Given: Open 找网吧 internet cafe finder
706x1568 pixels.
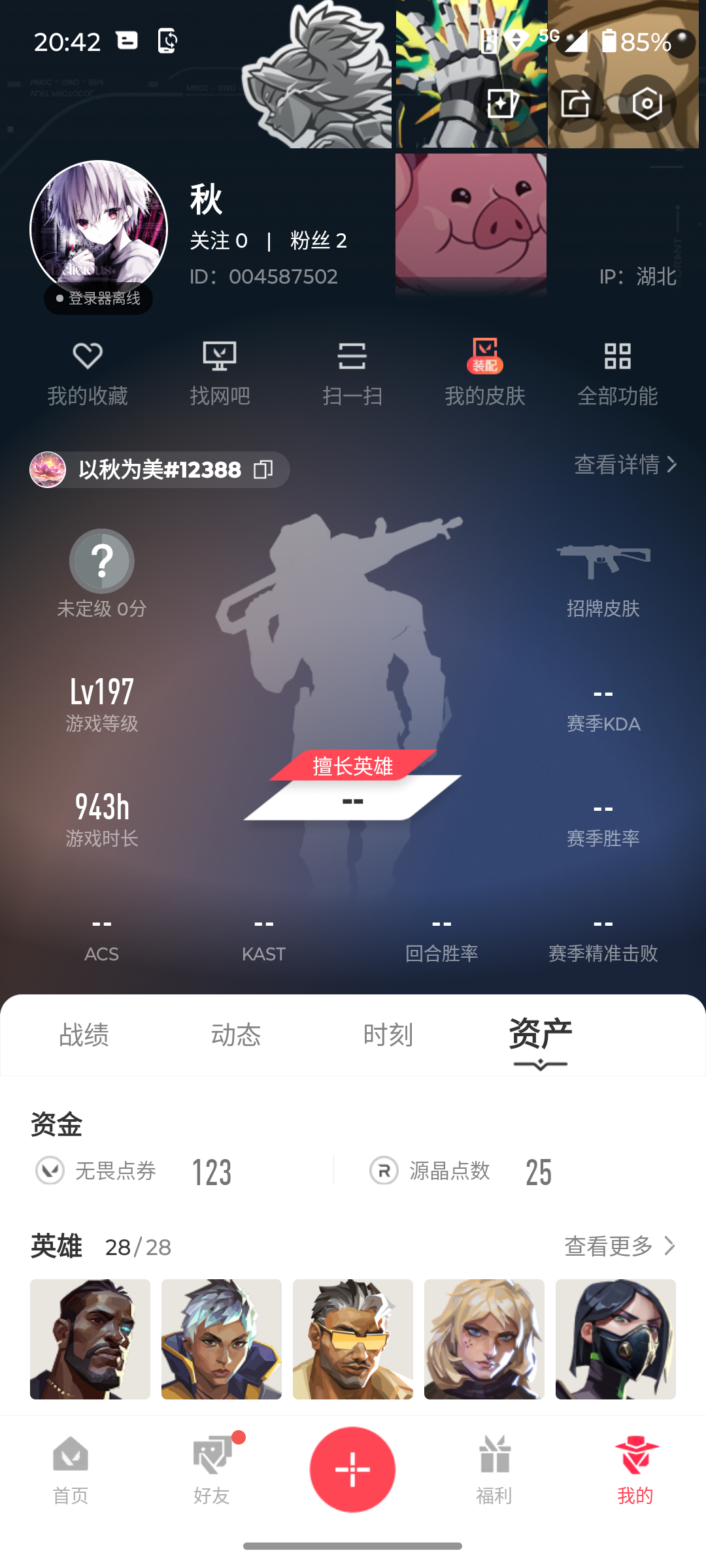Looking at the screenshot, I should pyautogui.click(x=220, y=373).
